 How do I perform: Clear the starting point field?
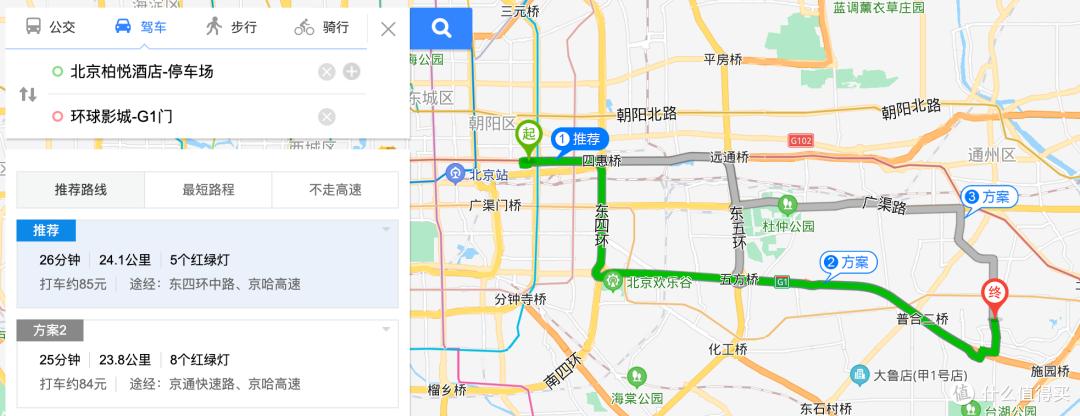pos(326,71)
